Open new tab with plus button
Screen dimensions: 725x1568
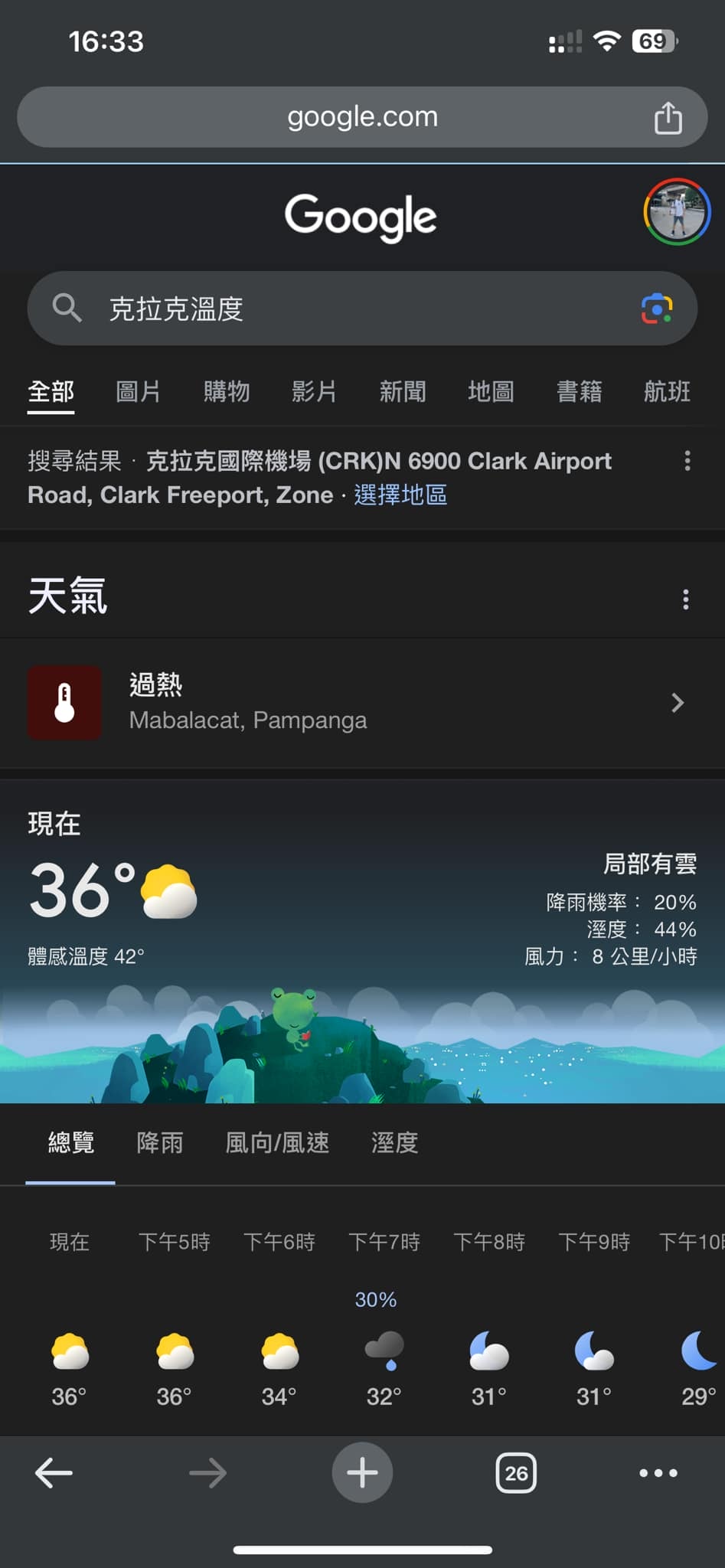[362, 1472]
